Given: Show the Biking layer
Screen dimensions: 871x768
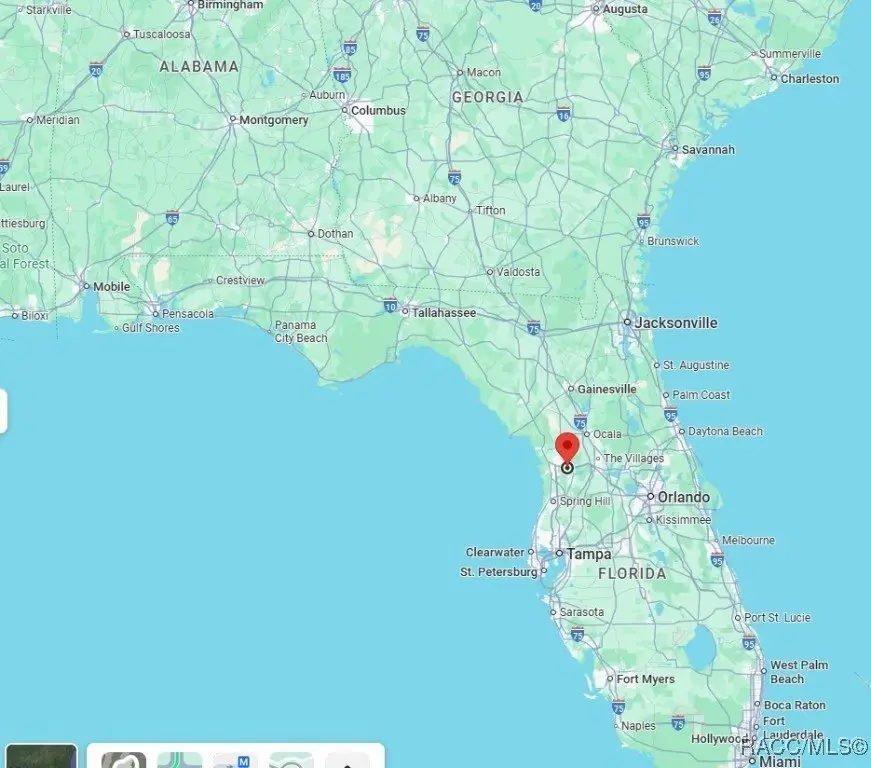Looking at the screenshot, I should pyautogui.click(x=292, y=761).
